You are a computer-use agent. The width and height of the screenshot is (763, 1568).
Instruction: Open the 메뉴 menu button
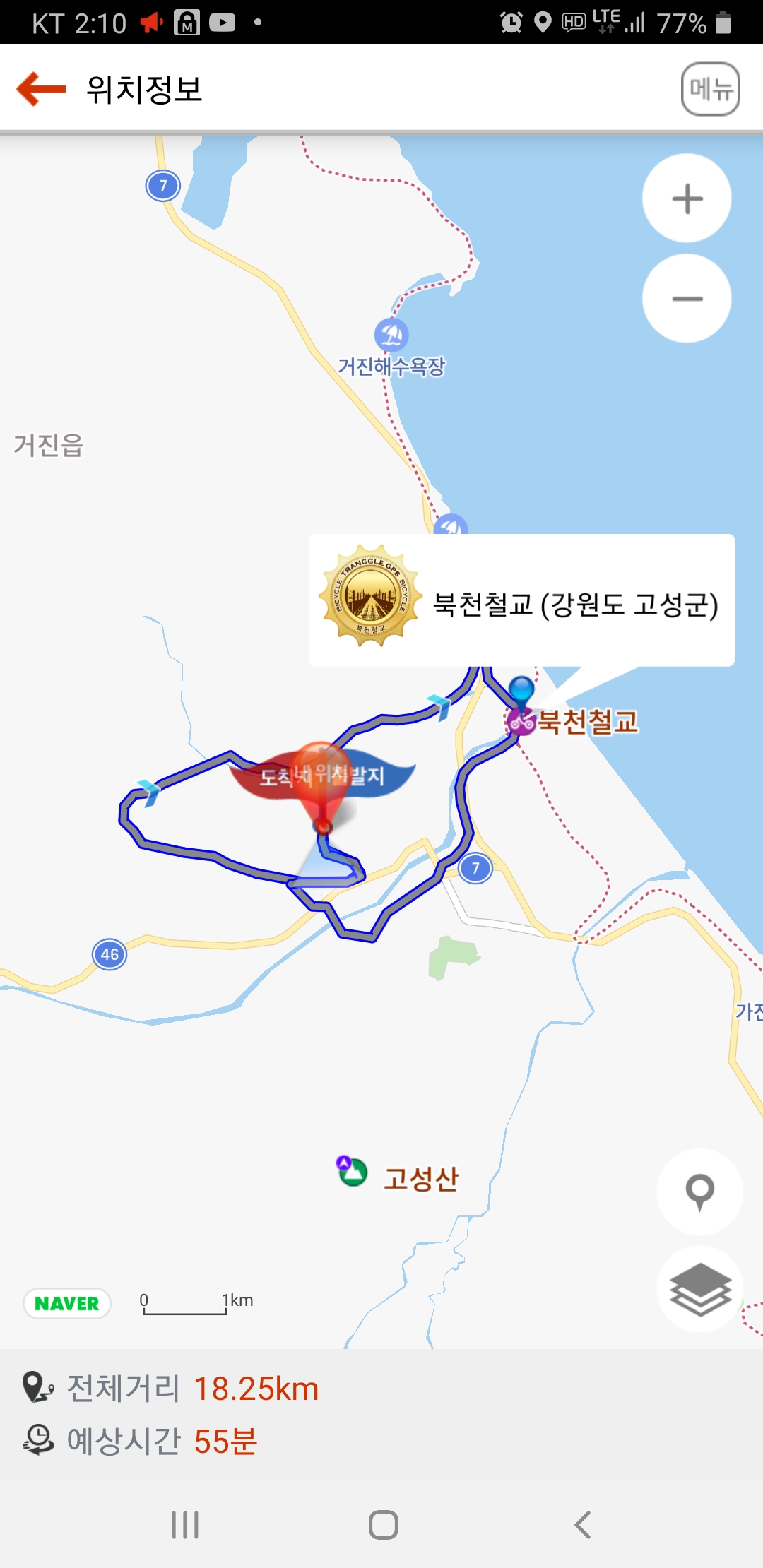(x=710, y=89)
